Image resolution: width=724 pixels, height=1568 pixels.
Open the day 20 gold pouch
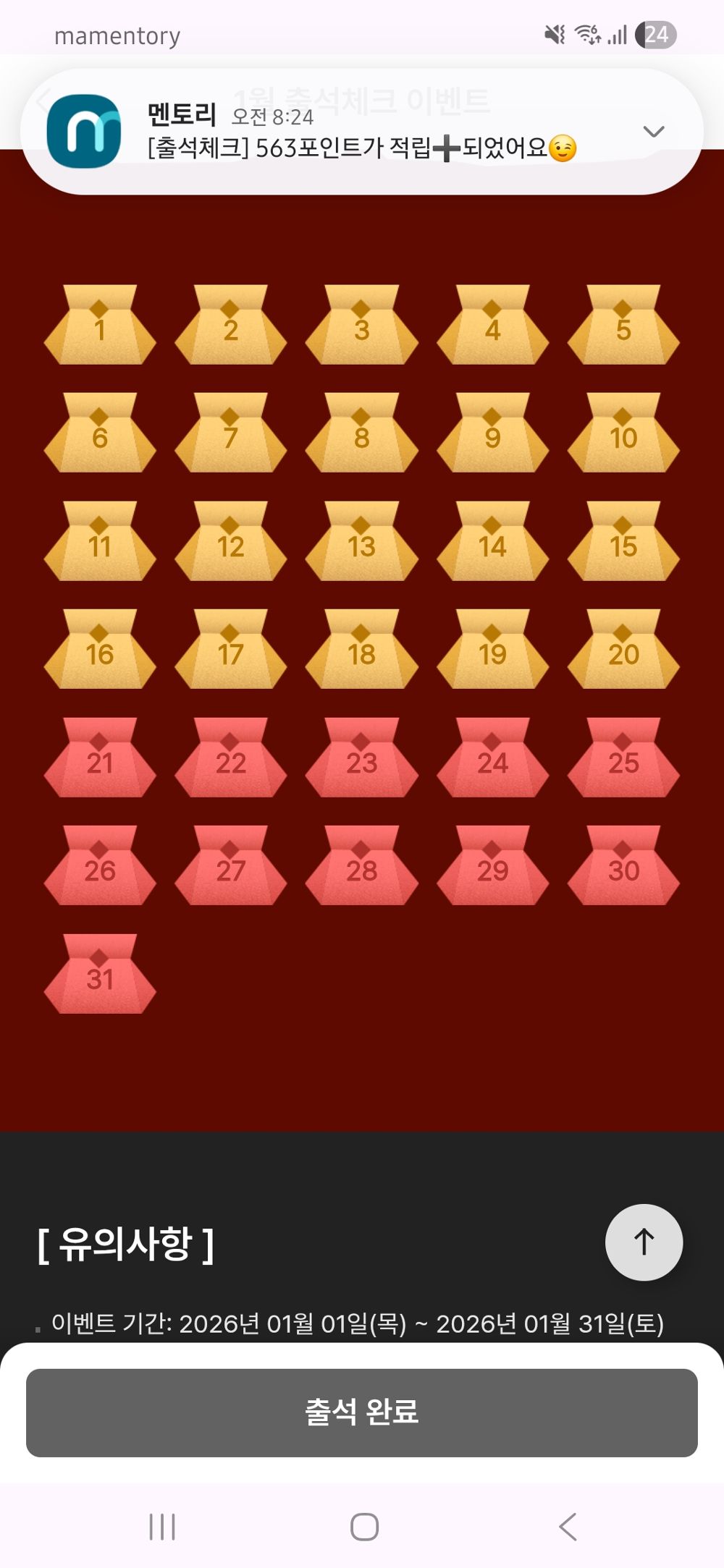pos(623,650)
